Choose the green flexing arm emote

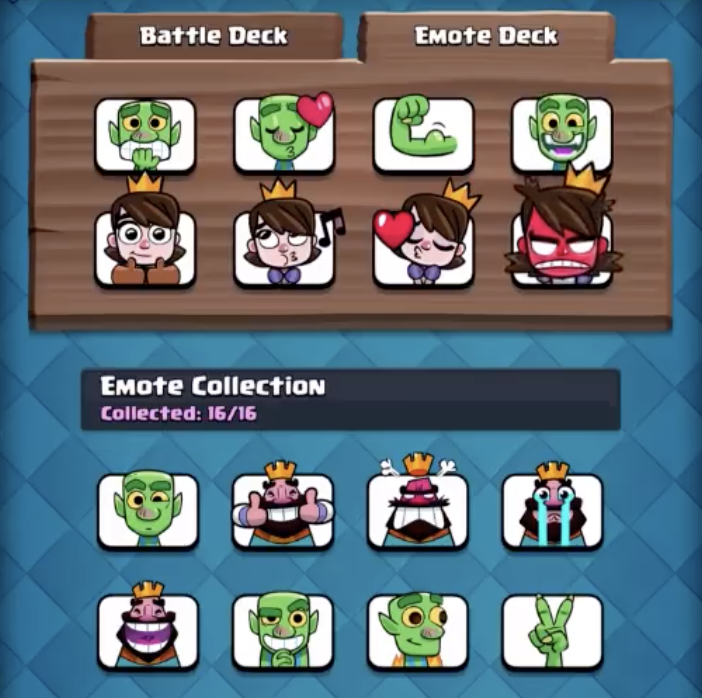[423, 135]
